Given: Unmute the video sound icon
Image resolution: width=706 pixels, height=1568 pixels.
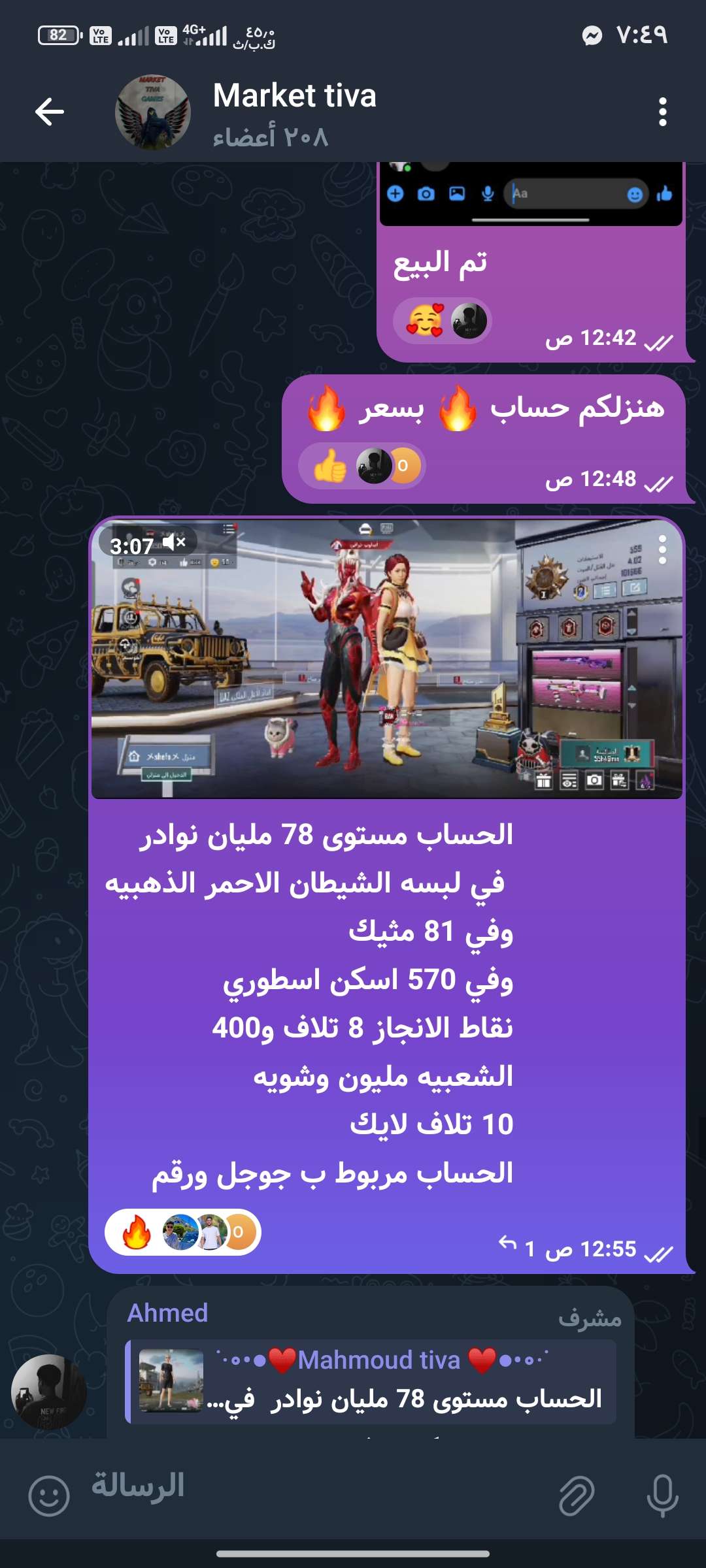Looking at the screenshot, I should click(x=175, y=542).
